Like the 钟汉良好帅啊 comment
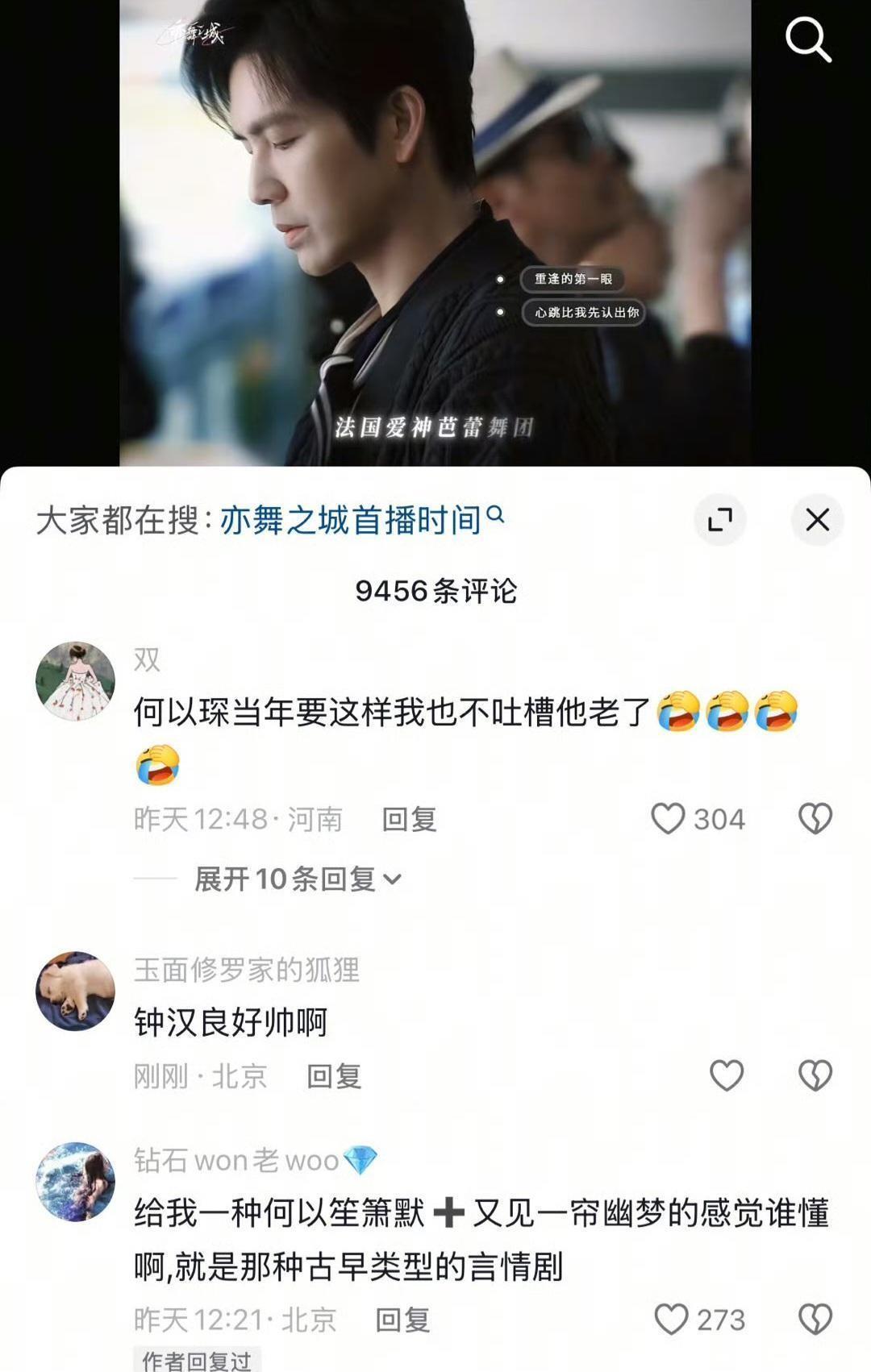Viewport: 871px width, 1372px height. tap(726, 1075)
